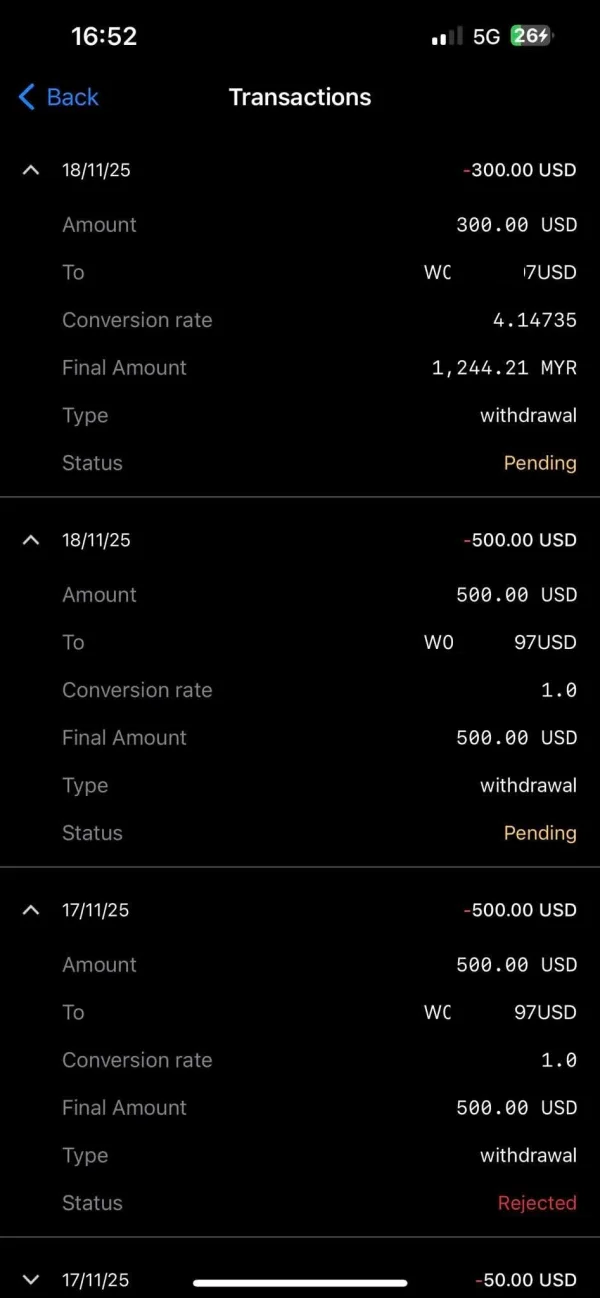Collapse the 17/11/25 -500.00 USD transaction
The height and width of the screenshot is (1298, 600).
coord(31,910)
